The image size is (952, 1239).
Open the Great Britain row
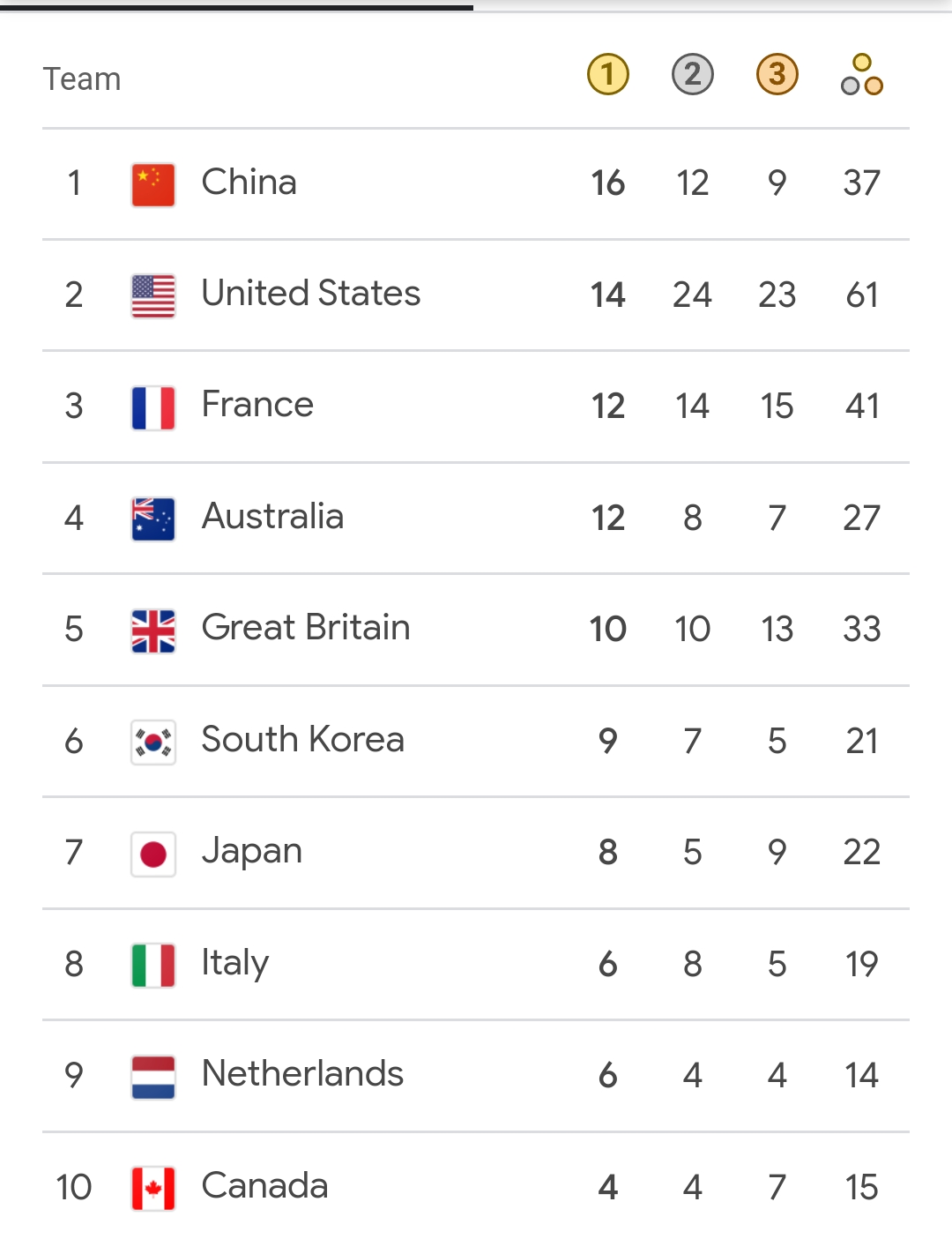click(x=305, y=629)
